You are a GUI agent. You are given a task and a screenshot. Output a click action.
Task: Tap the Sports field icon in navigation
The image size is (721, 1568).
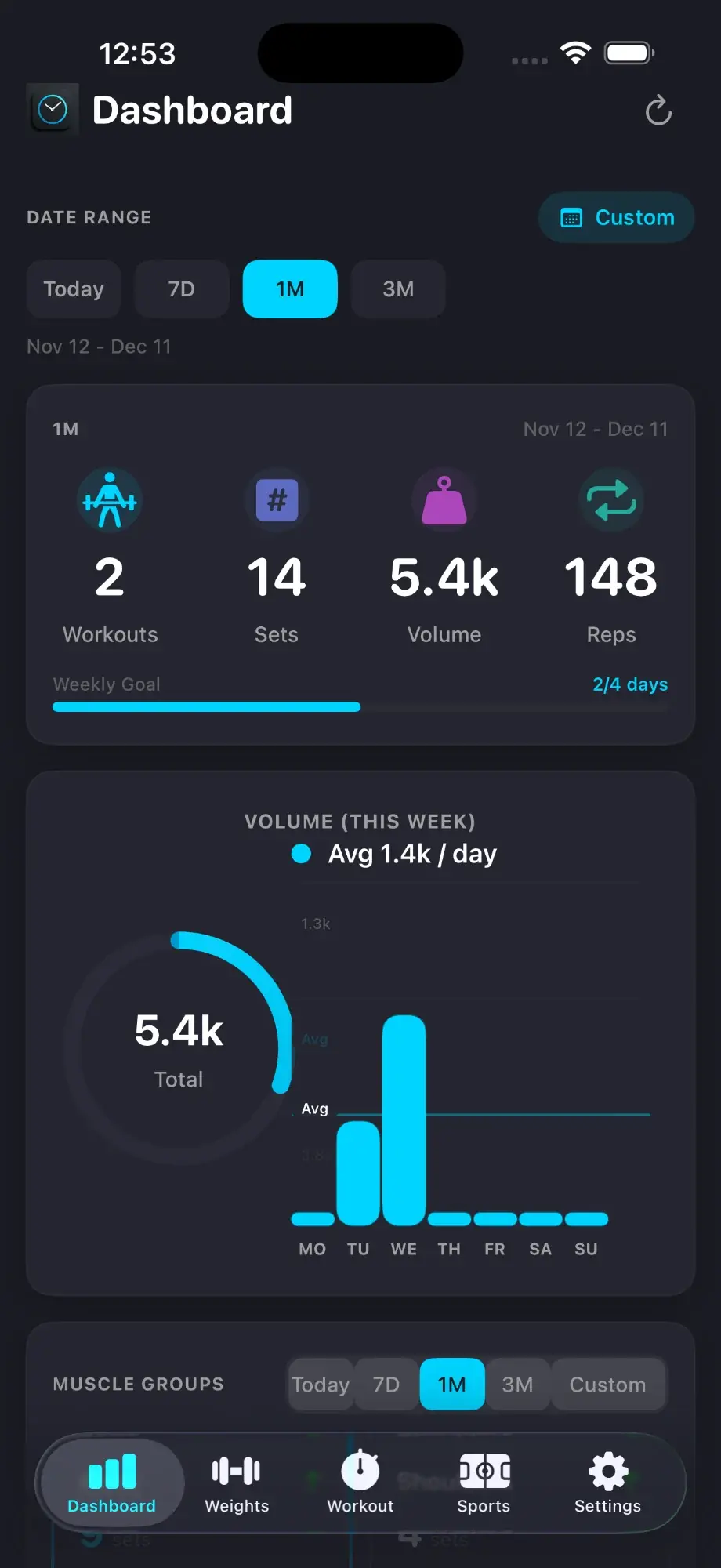[x=484, y=1470]
